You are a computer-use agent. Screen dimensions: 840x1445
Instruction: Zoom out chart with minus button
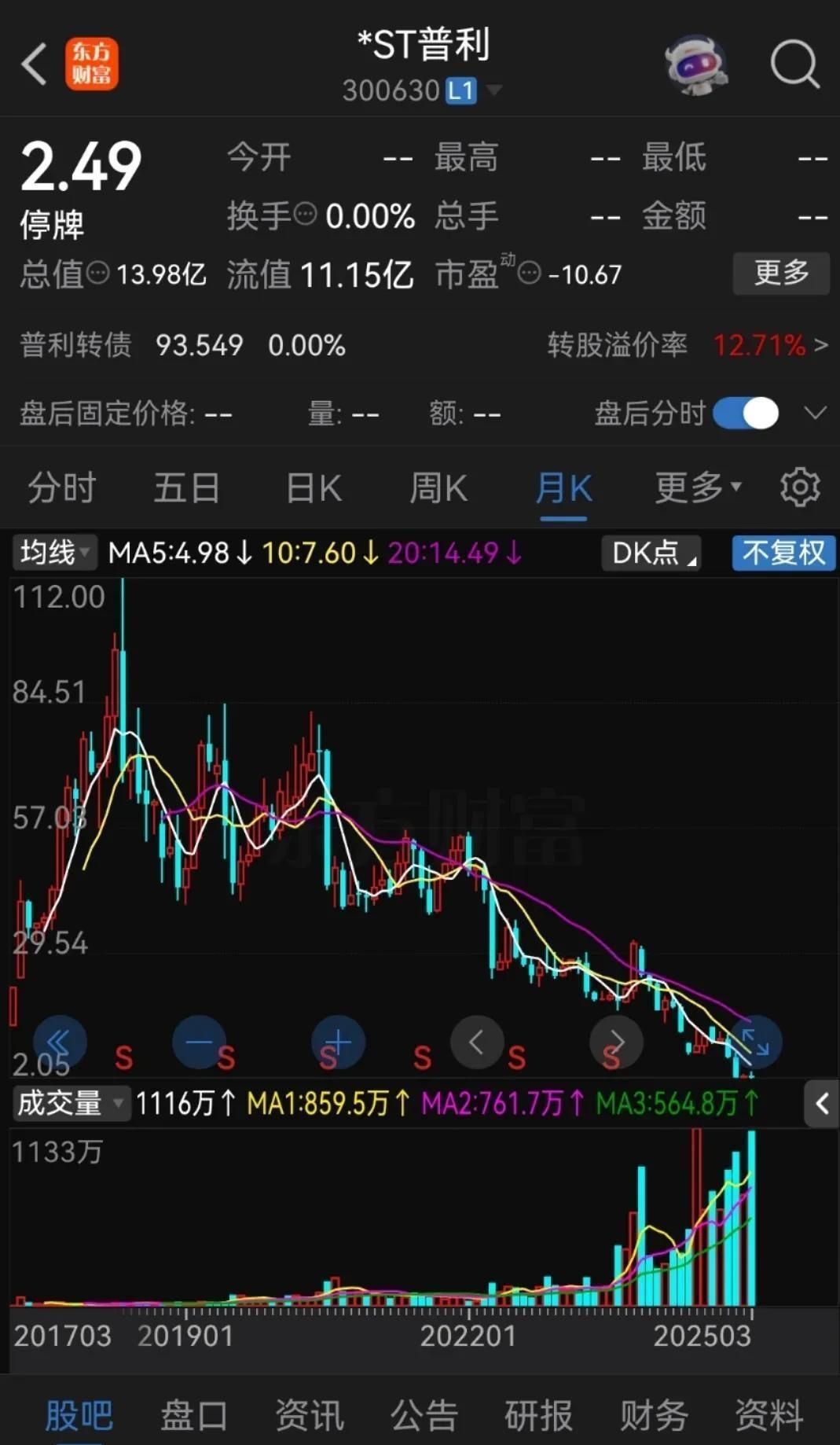[199, 1042]
